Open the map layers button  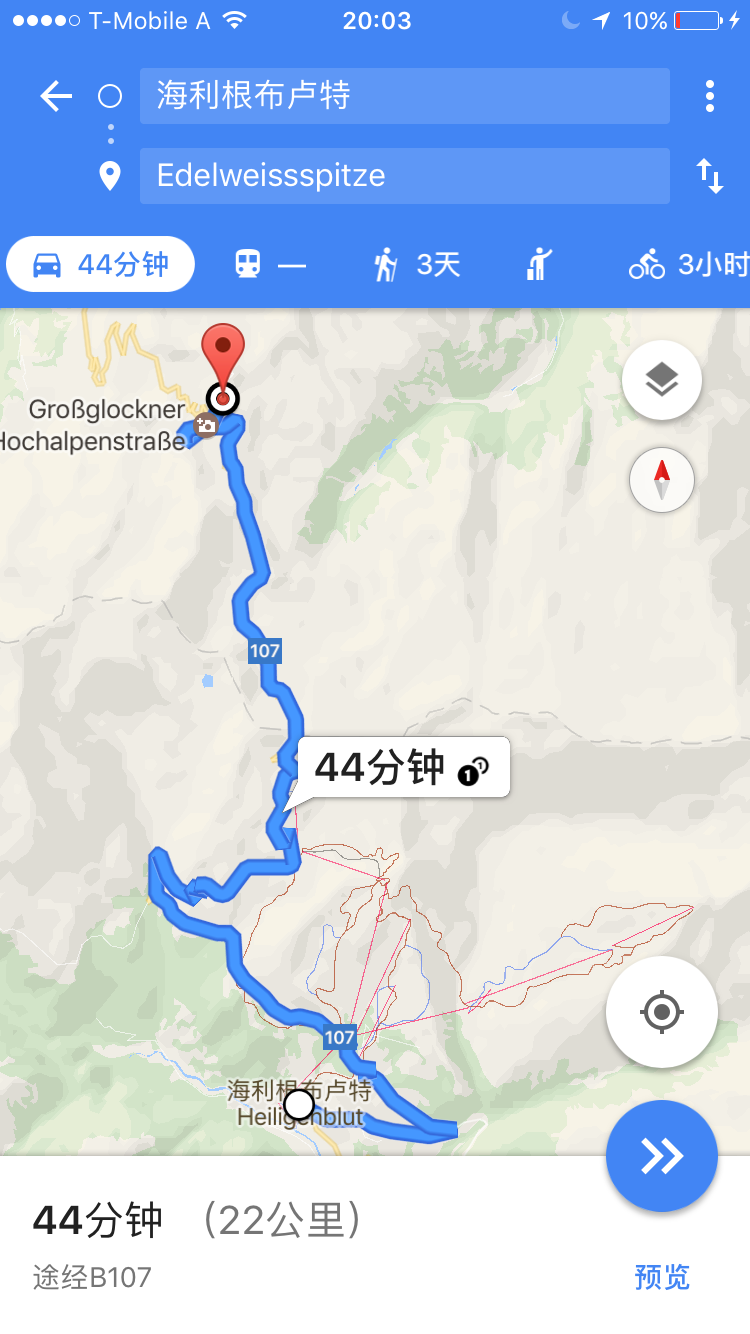[661, 380]
